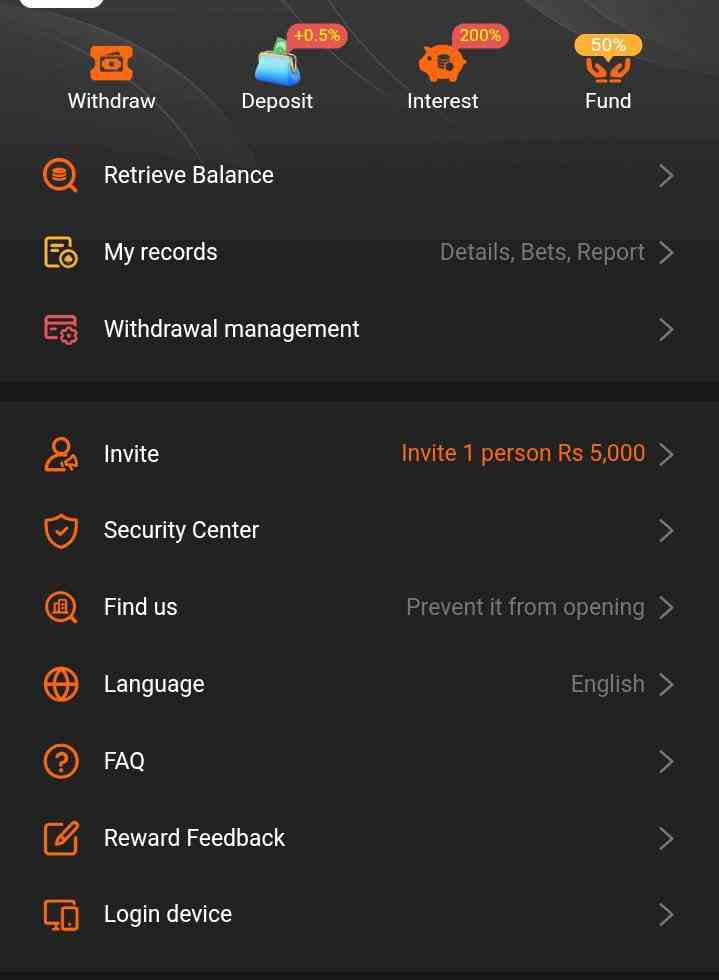Tap the Deposit wallet shortcut
The image size is (719, 980).
point(277,76)
